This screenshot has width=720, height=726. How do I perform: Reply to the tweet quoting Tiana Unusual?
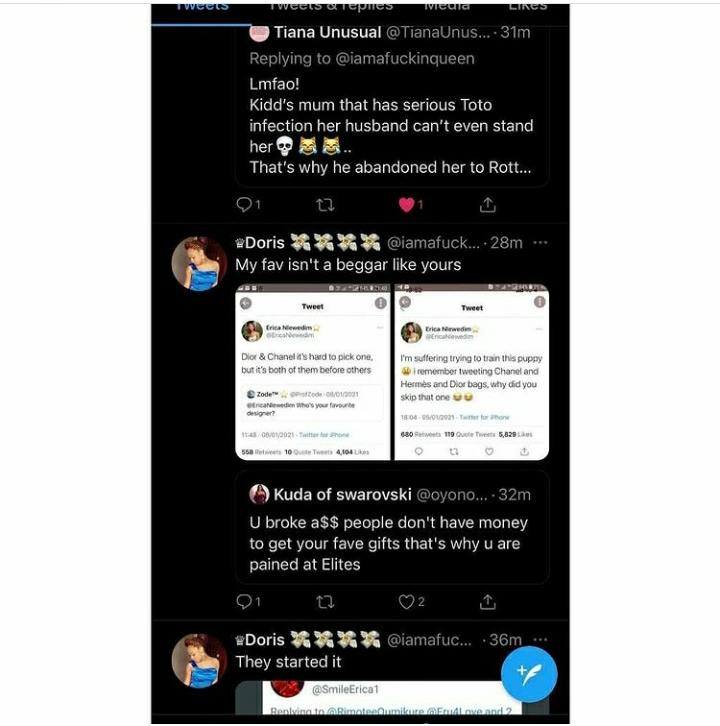[244, 205]
